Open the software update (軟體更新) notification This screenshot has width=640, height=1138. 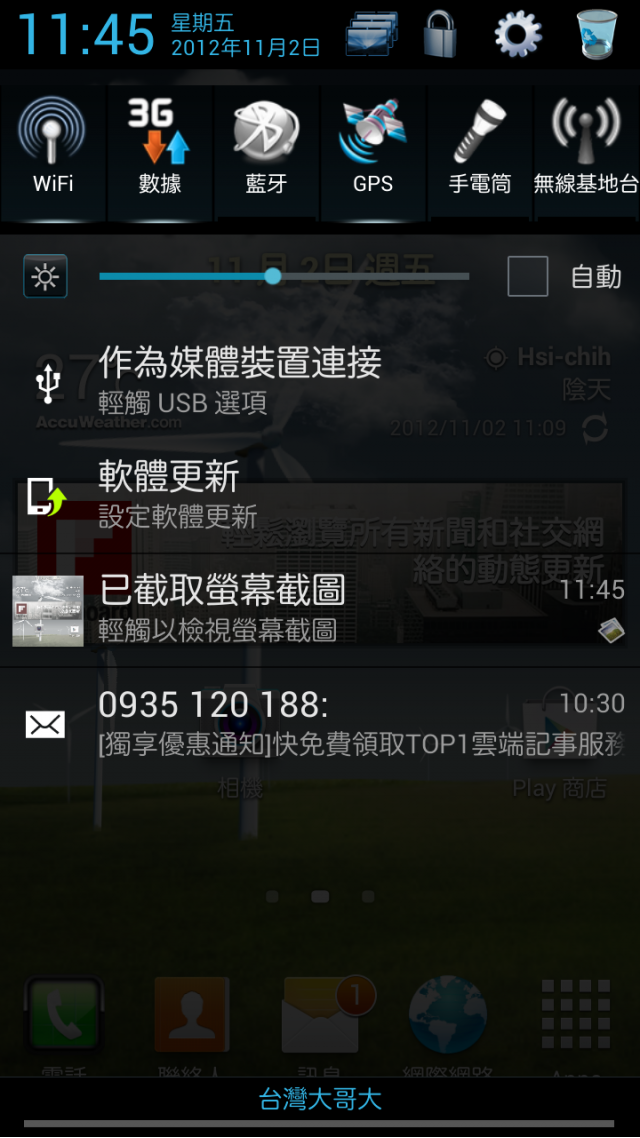click(320, 495)
